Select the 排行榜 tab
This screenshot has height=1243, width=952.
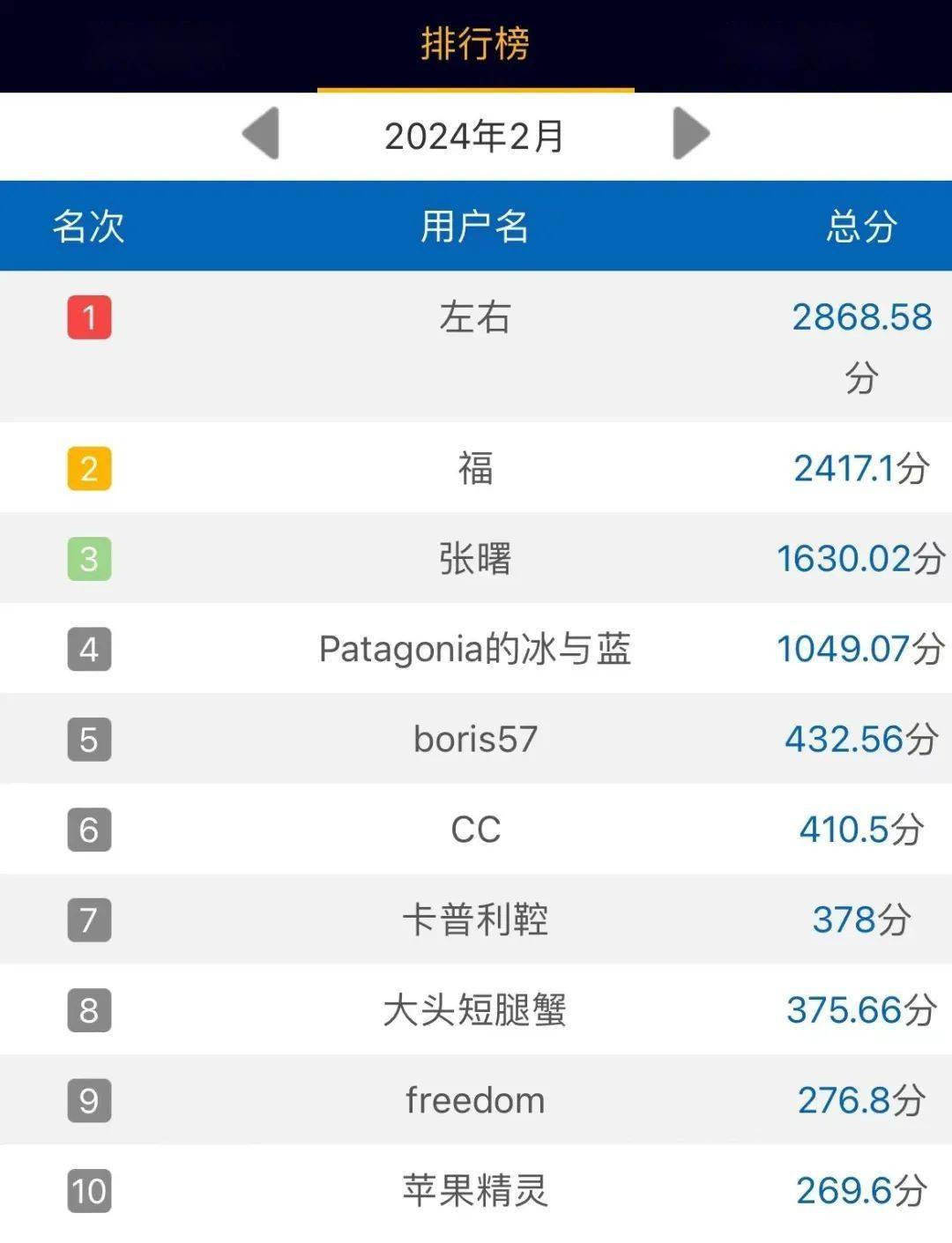(475, 44)
